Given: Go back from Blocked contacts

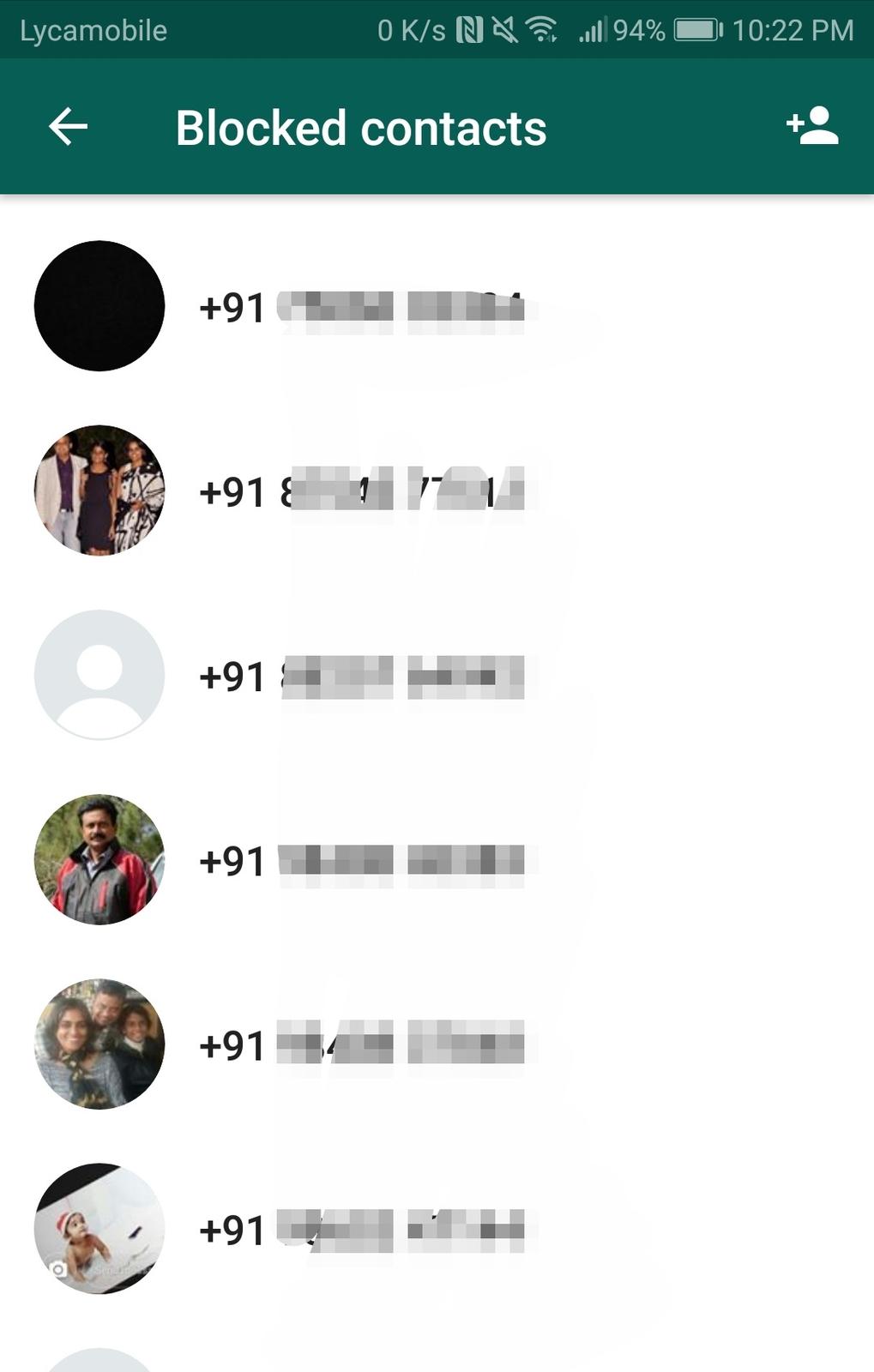Looking at the screenshot, I should point(69,127).
